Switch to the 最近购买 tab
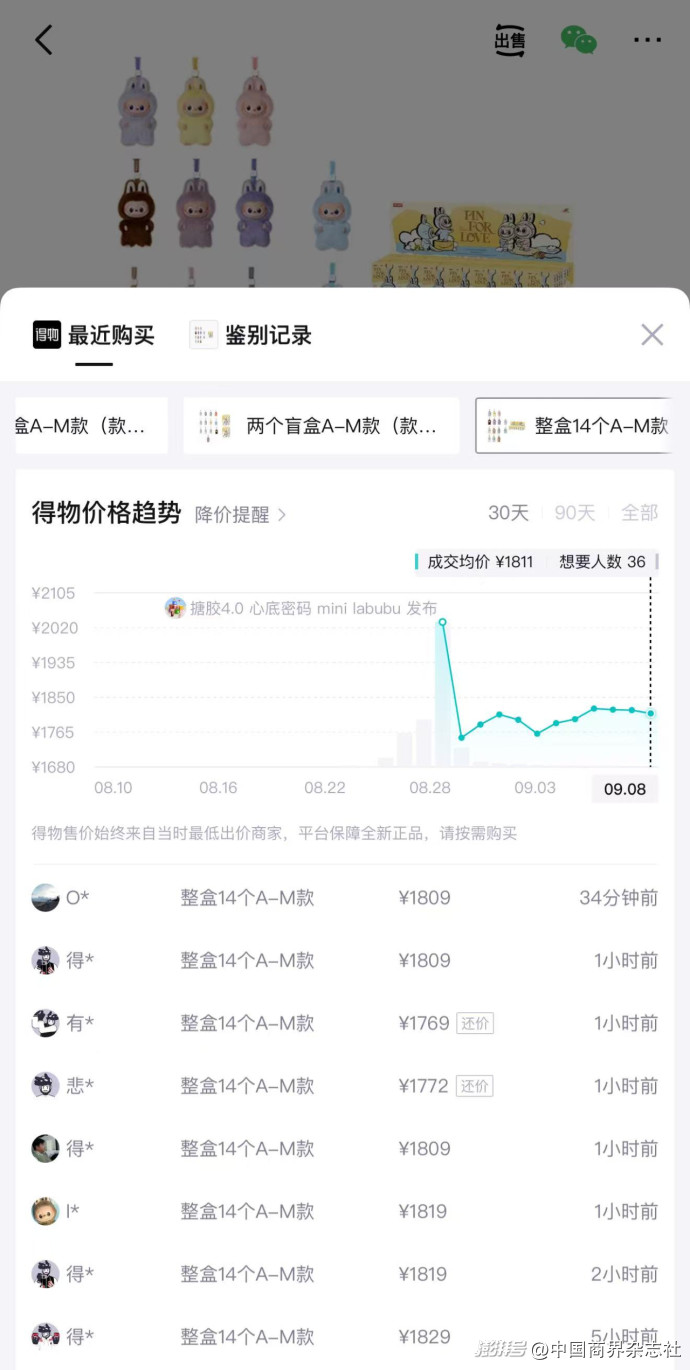Image resolution: width=690 pixels, height=1370 pixels. tap(95, 335)
